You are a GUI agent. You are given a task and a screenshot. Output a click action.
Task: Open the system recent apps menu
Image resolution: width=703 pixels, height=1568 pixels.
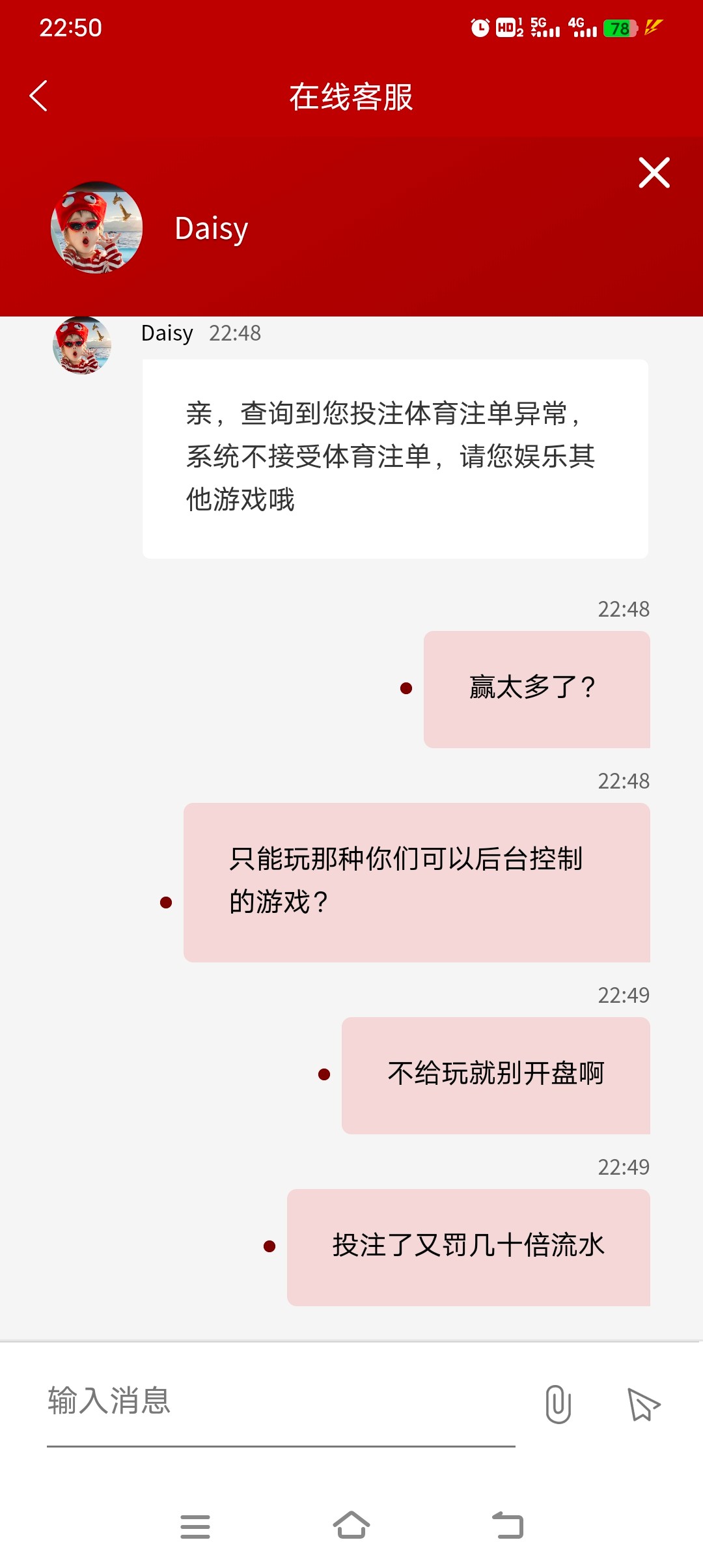coord(195,1526)
